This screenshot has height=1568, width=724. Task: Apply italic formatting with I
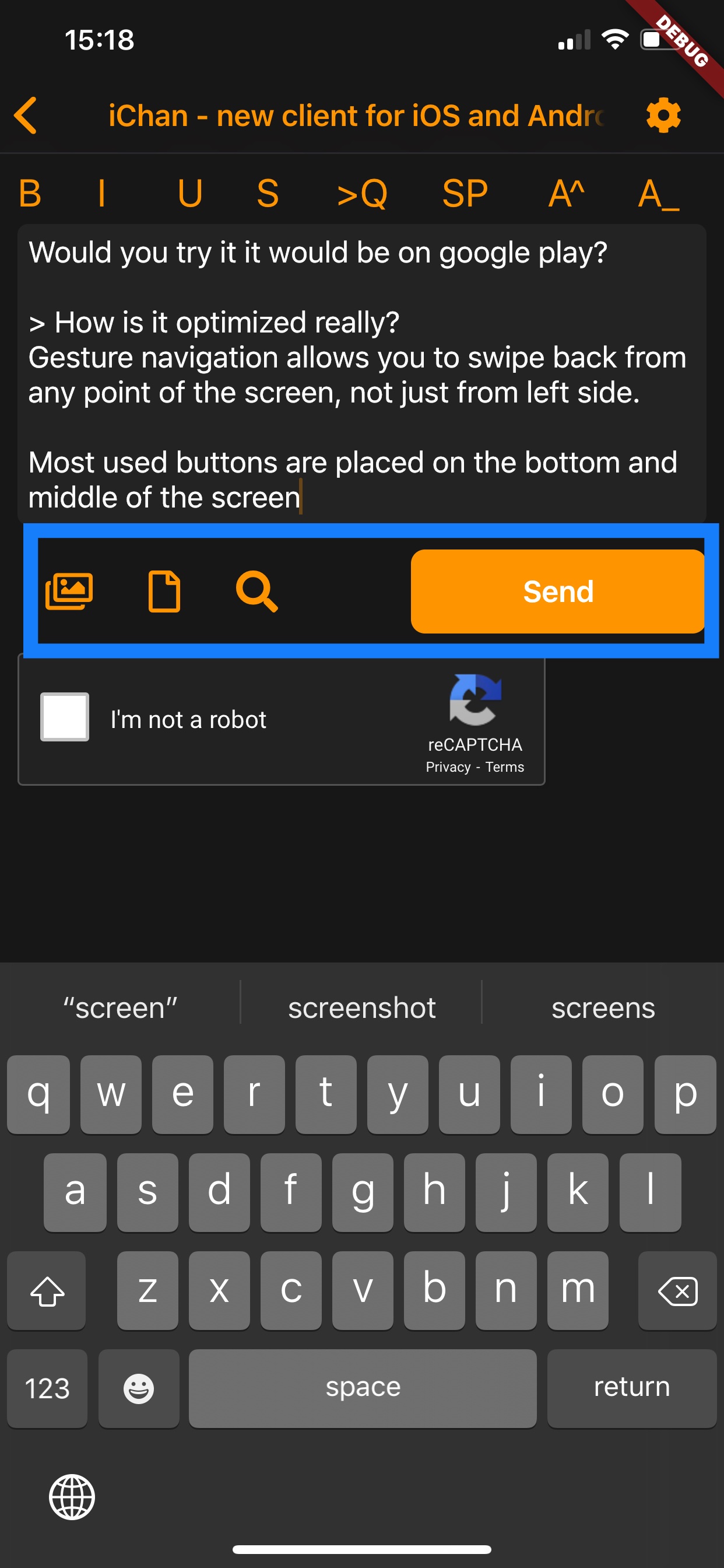coord(101,194)
